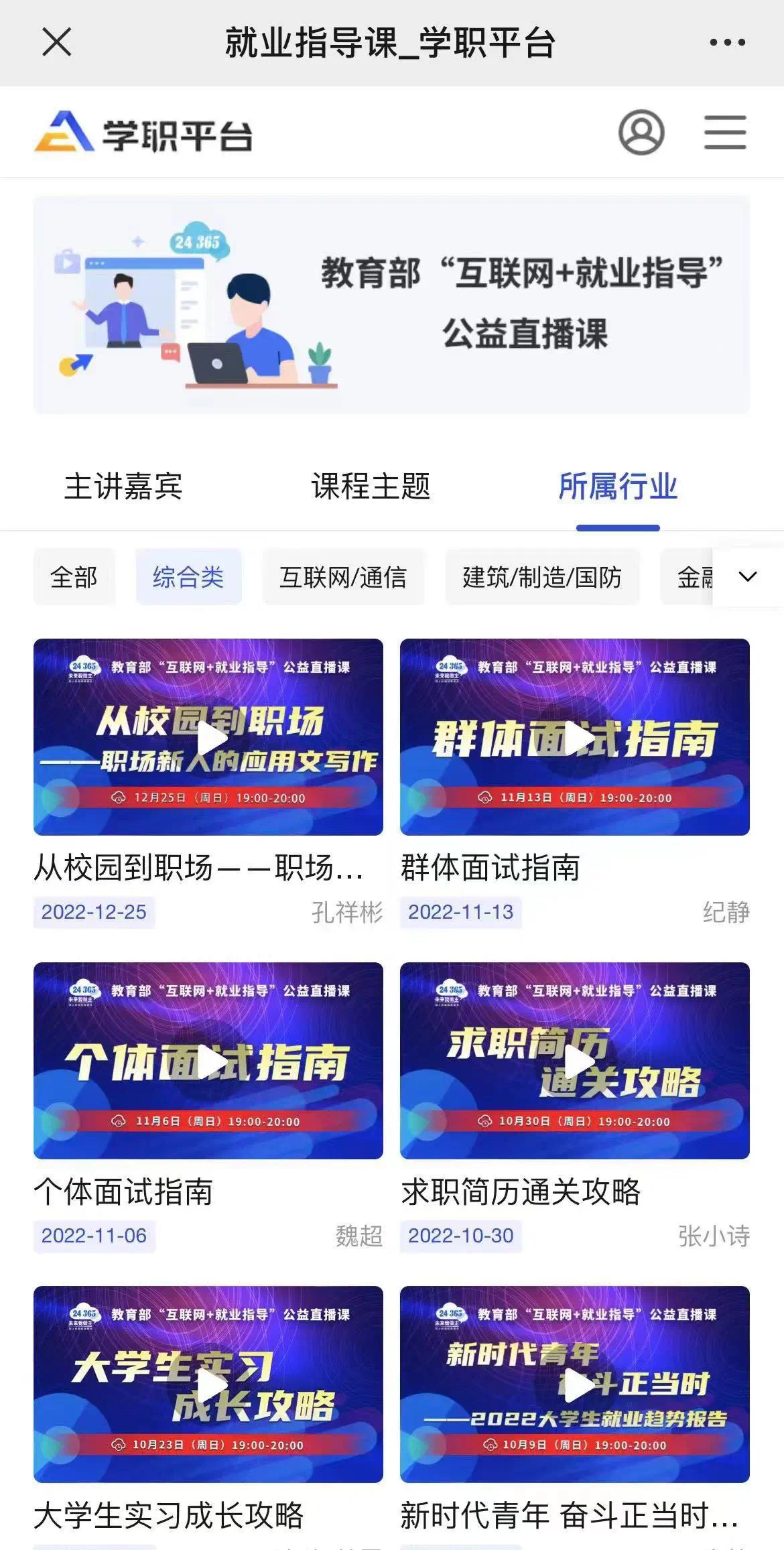This screenshot has width=784, height=1550.
Task: Select the 综合类 industry chip
Action: pos(188,577)
